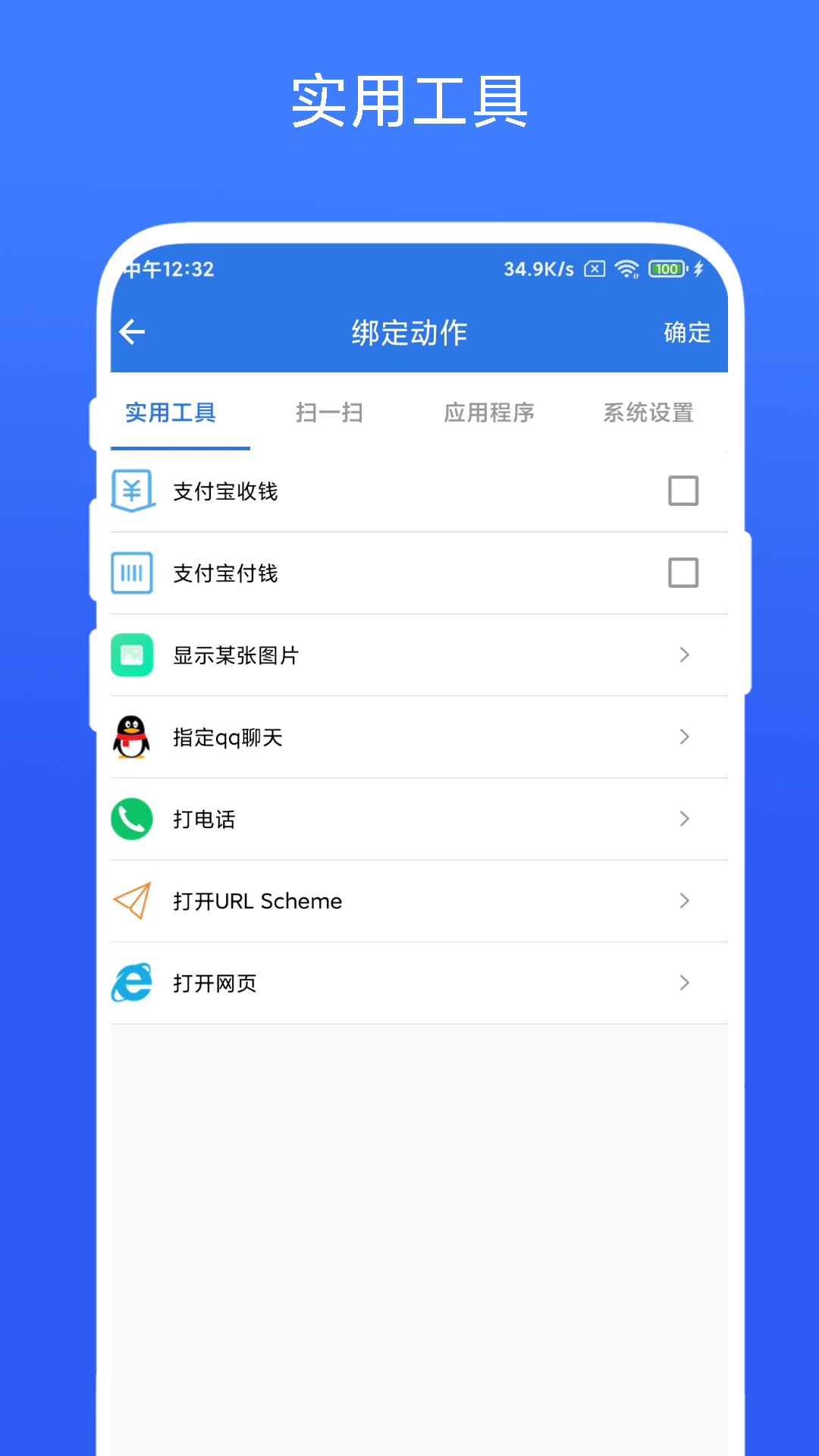Open the 指定qq聊天 settings via its arrow
819x1456 pixels.
pyautogui.click(x=685, y=737)
